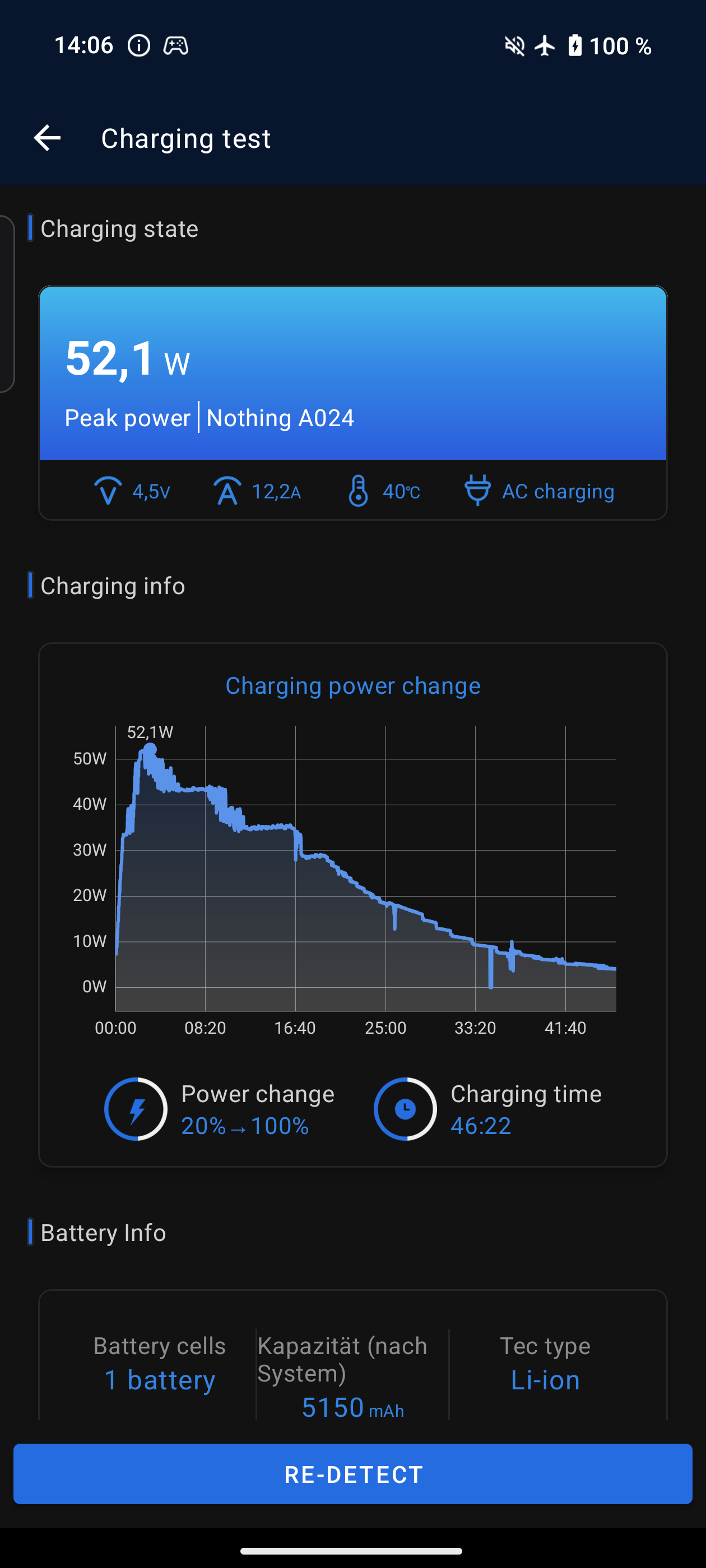The image size is (706, 1568).
Task: Tap the RE-DETECT button
Action: click(352, 1474)
